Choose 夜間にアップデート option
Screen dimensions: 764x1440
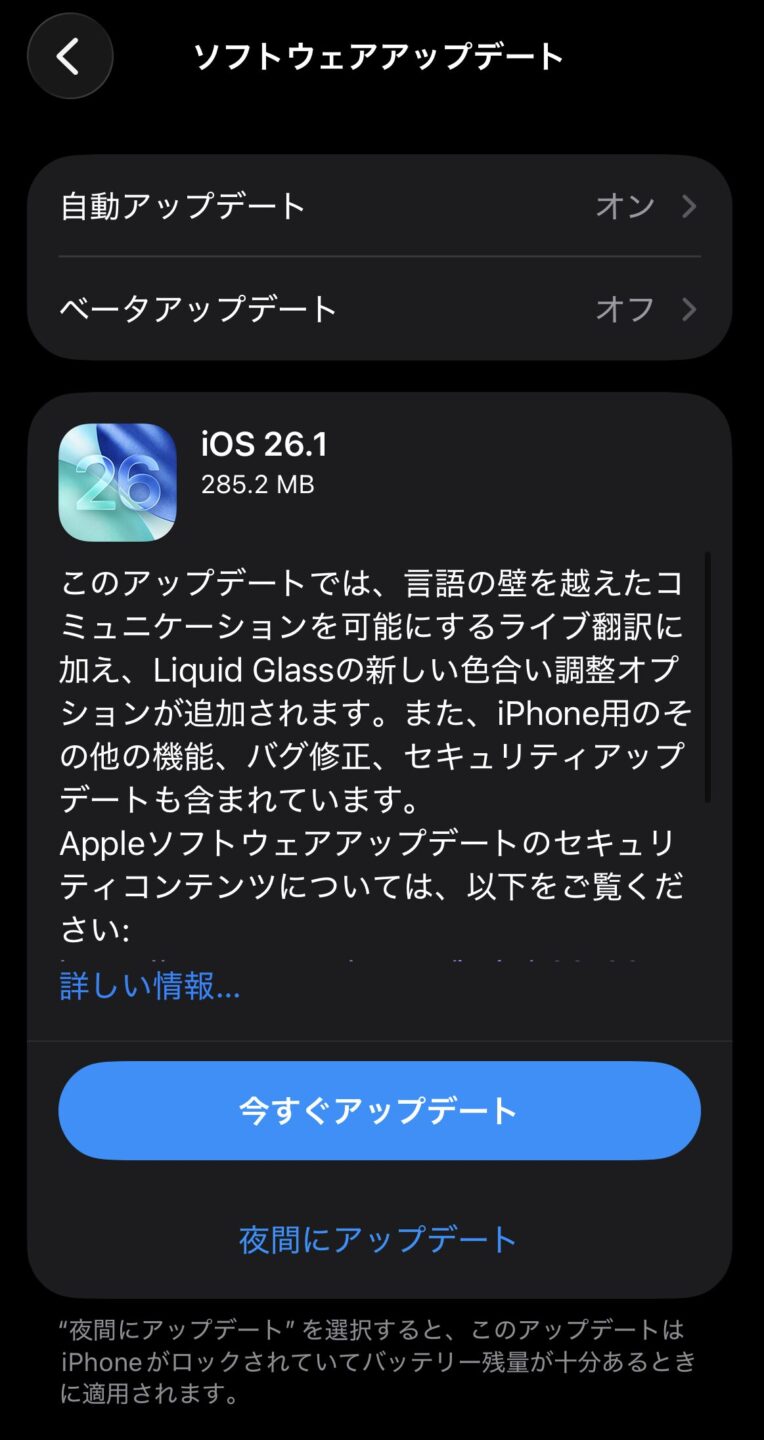pyautogui.click(x=378, y=1240)
